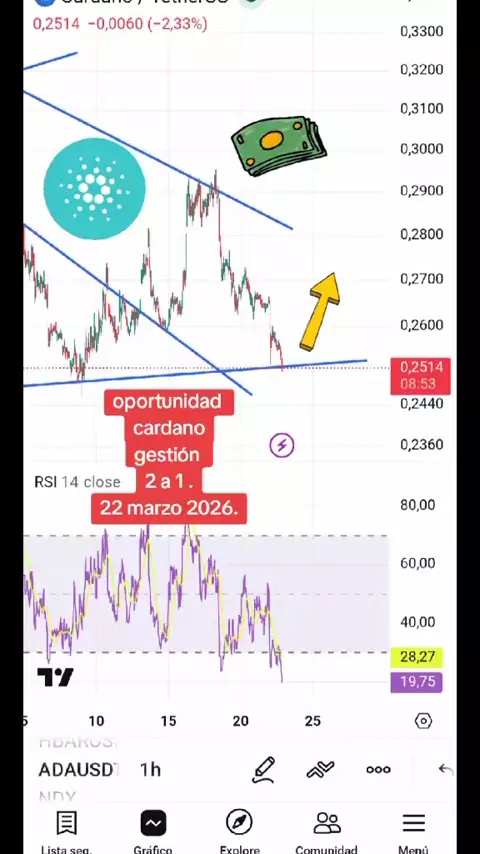Open chart settings hexagon icon

pyautogui.click(x=423, y=721)
